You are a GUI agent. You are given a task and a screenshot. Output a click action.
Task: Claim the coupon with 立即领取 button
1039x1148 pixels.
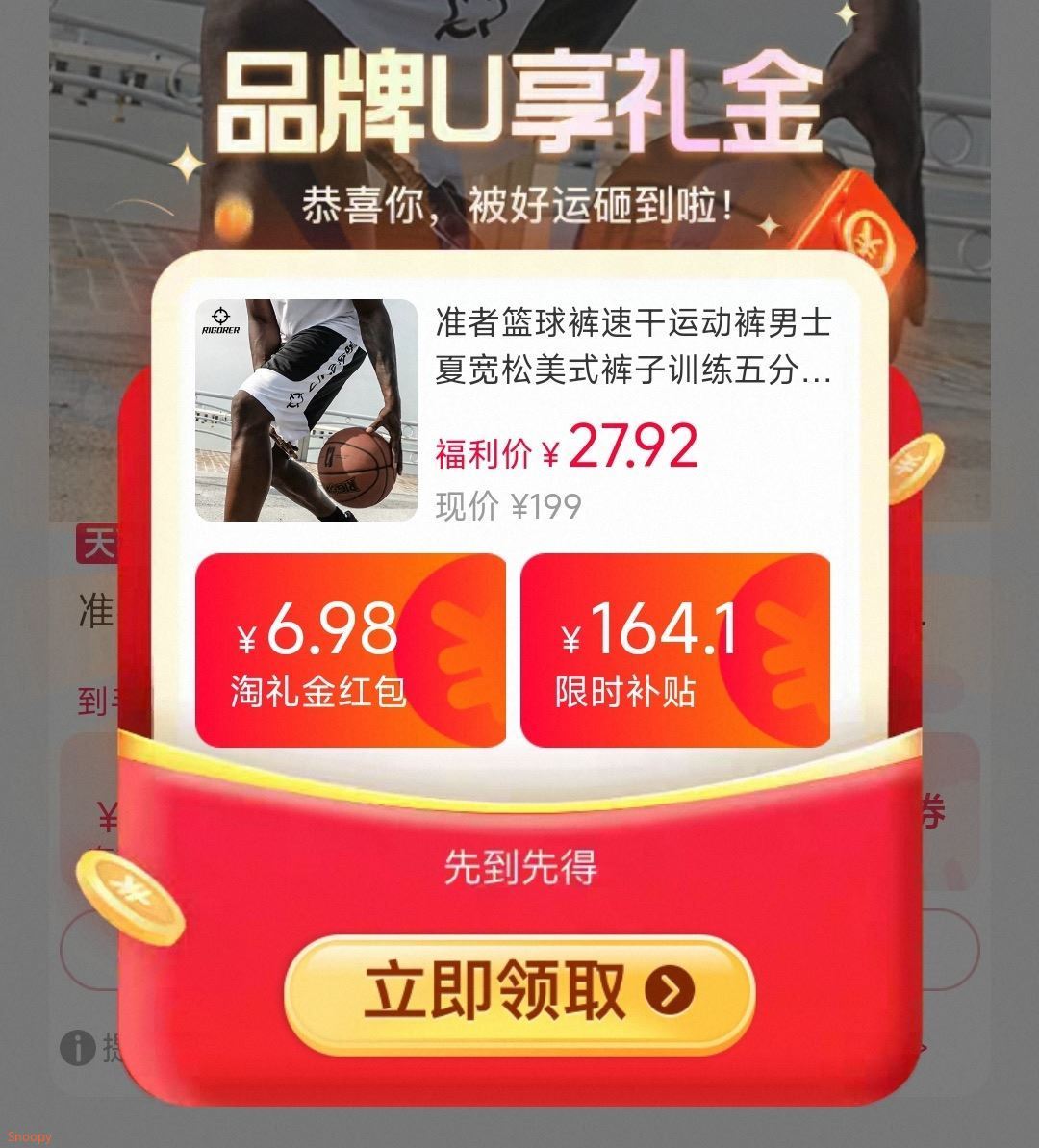[519, 992]
